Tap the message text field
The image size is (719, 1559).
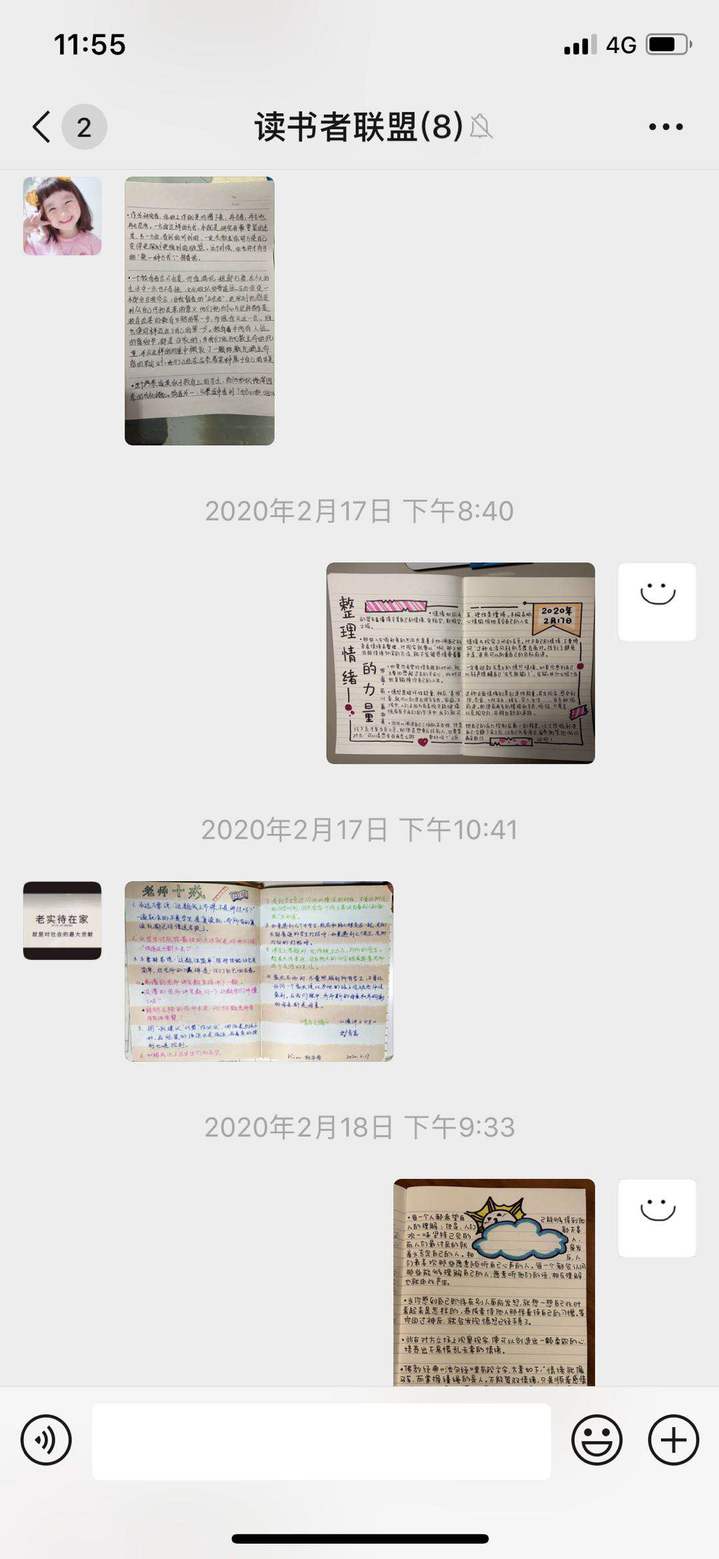click(321, 1441)
